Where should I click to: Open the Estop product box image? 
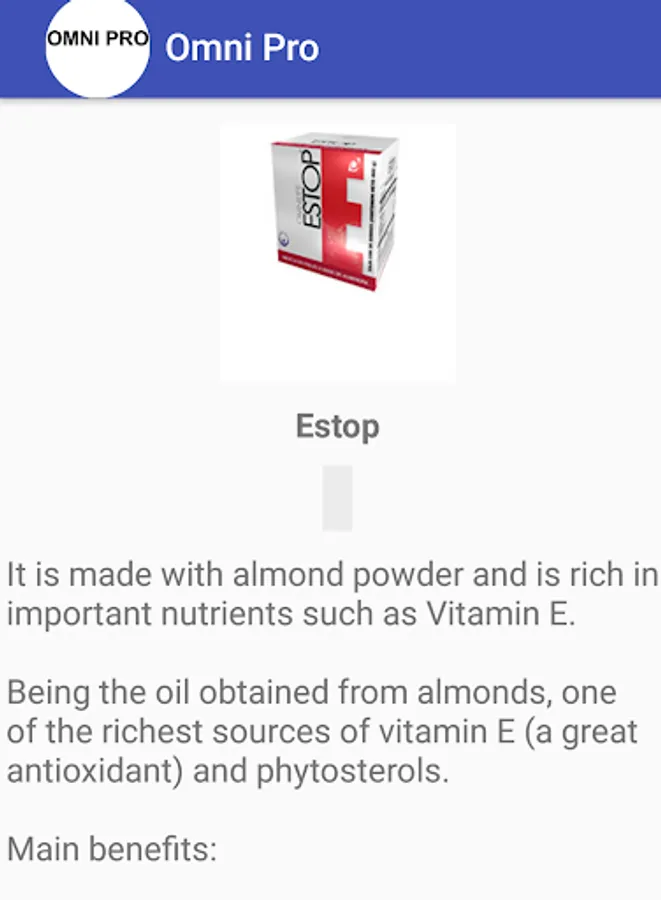pos(338,253)
